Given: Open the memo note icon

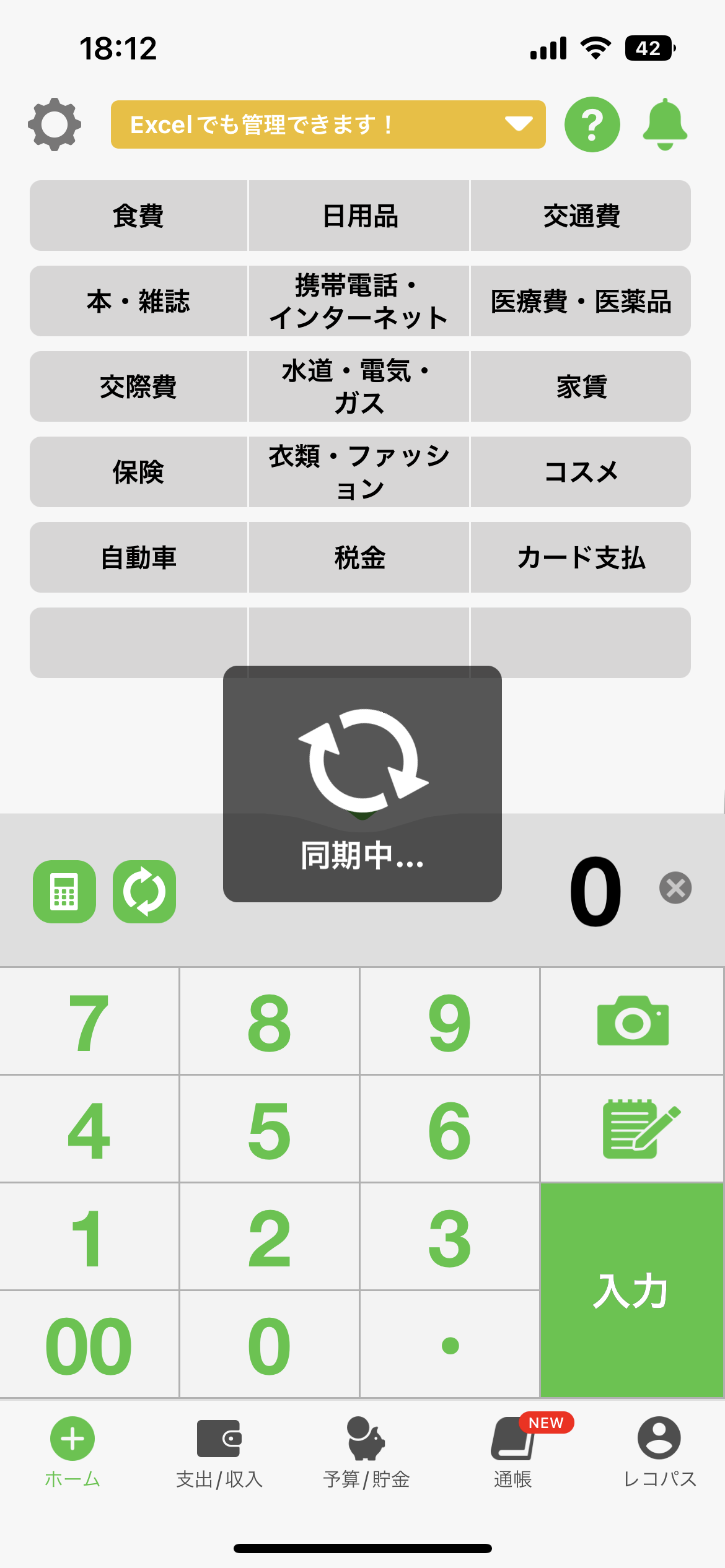Looking at the screenshot, I should click(x=632, y=1129).
